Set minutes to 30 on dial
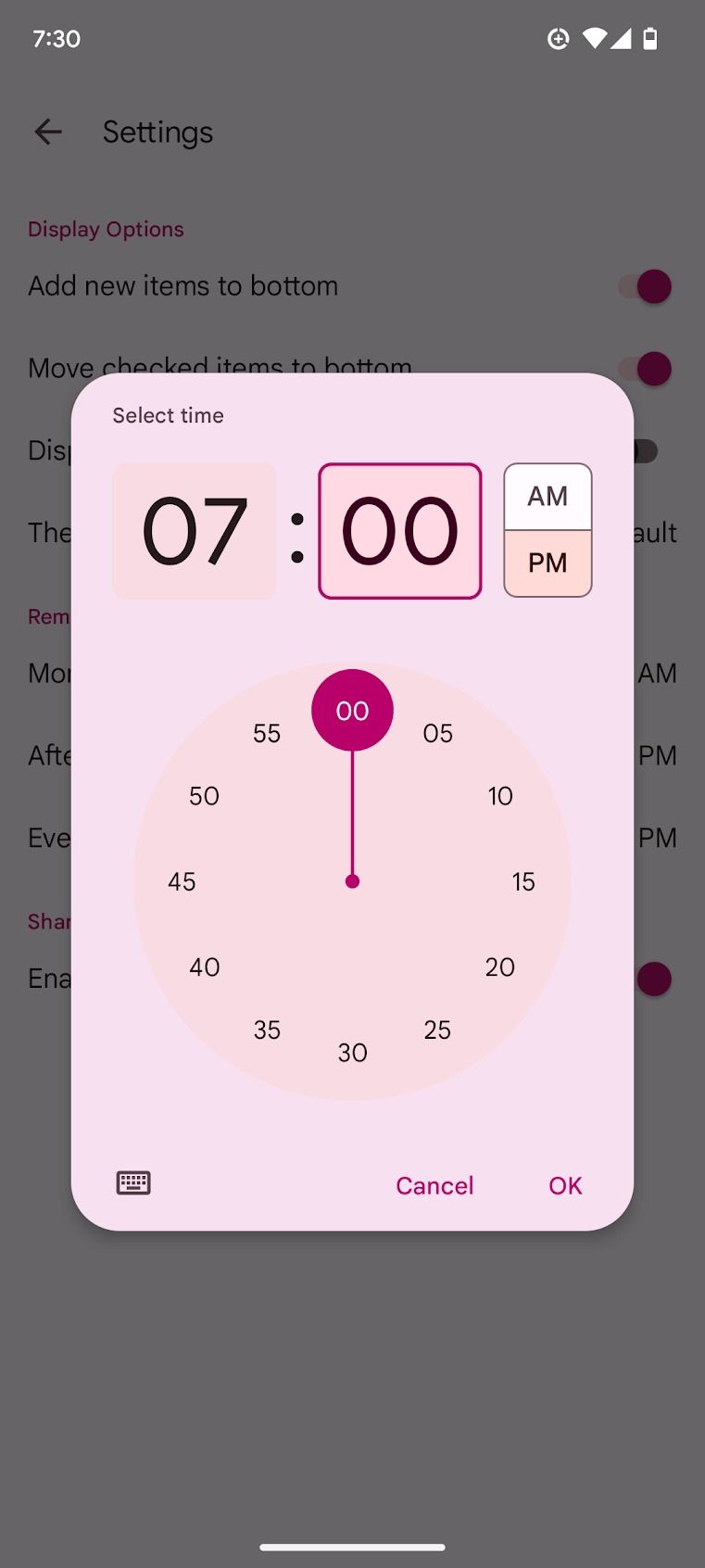 [x=352, y=1053]
